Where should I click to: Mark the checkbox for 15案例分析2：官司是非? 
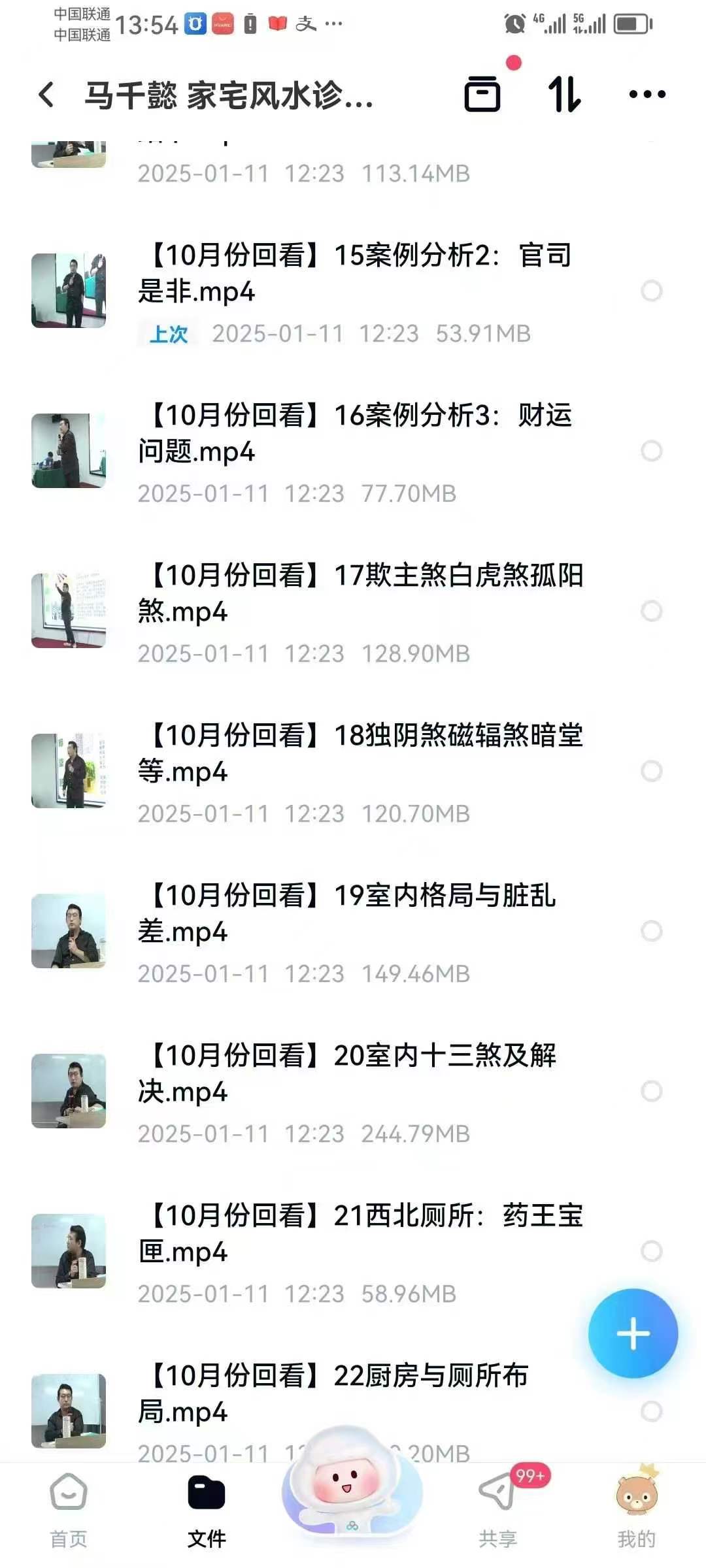pyautogui.click(x=651, y=291)
